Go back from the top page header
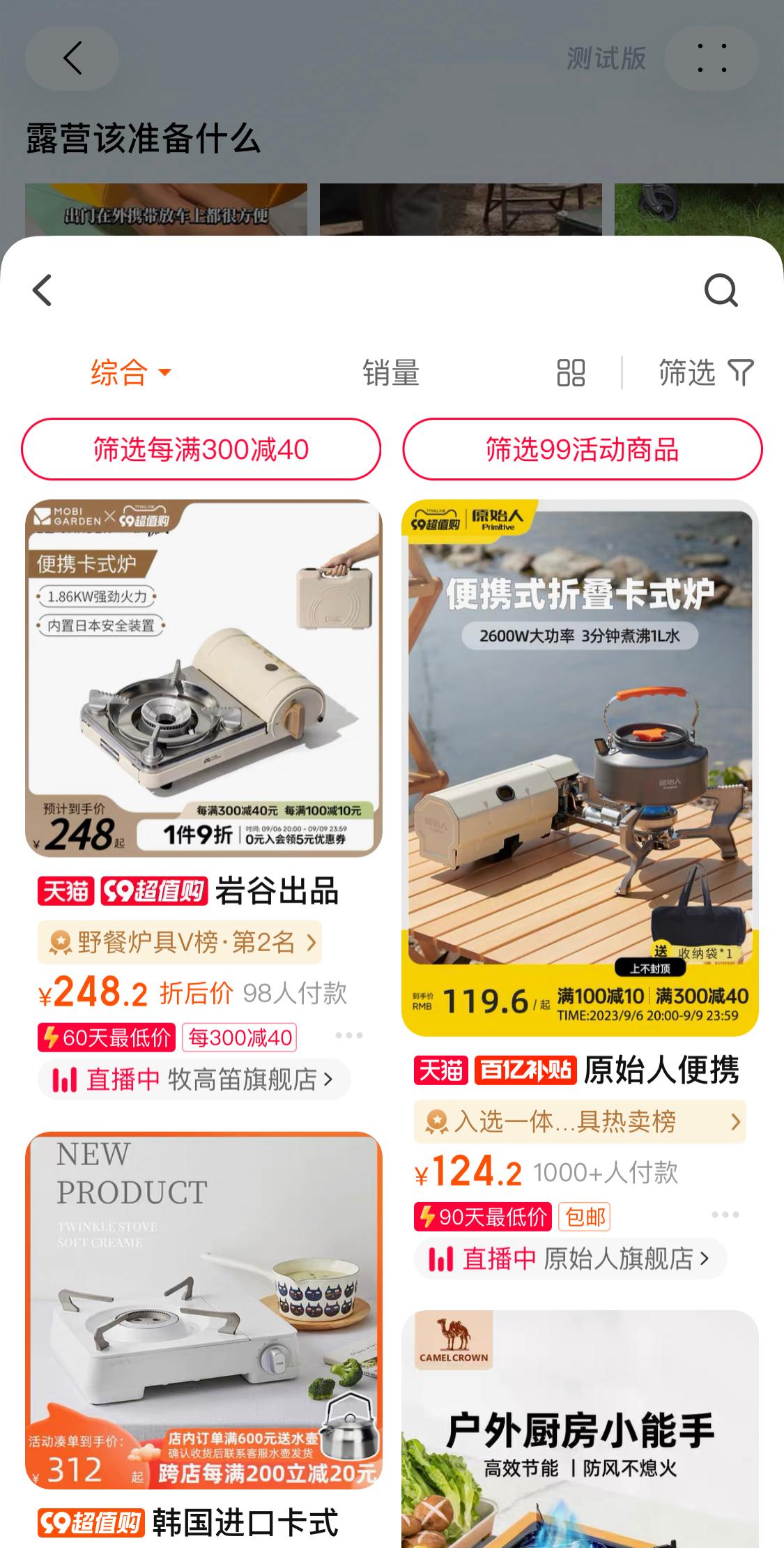This screenshot has height=1548, width=784. [72, 58]
